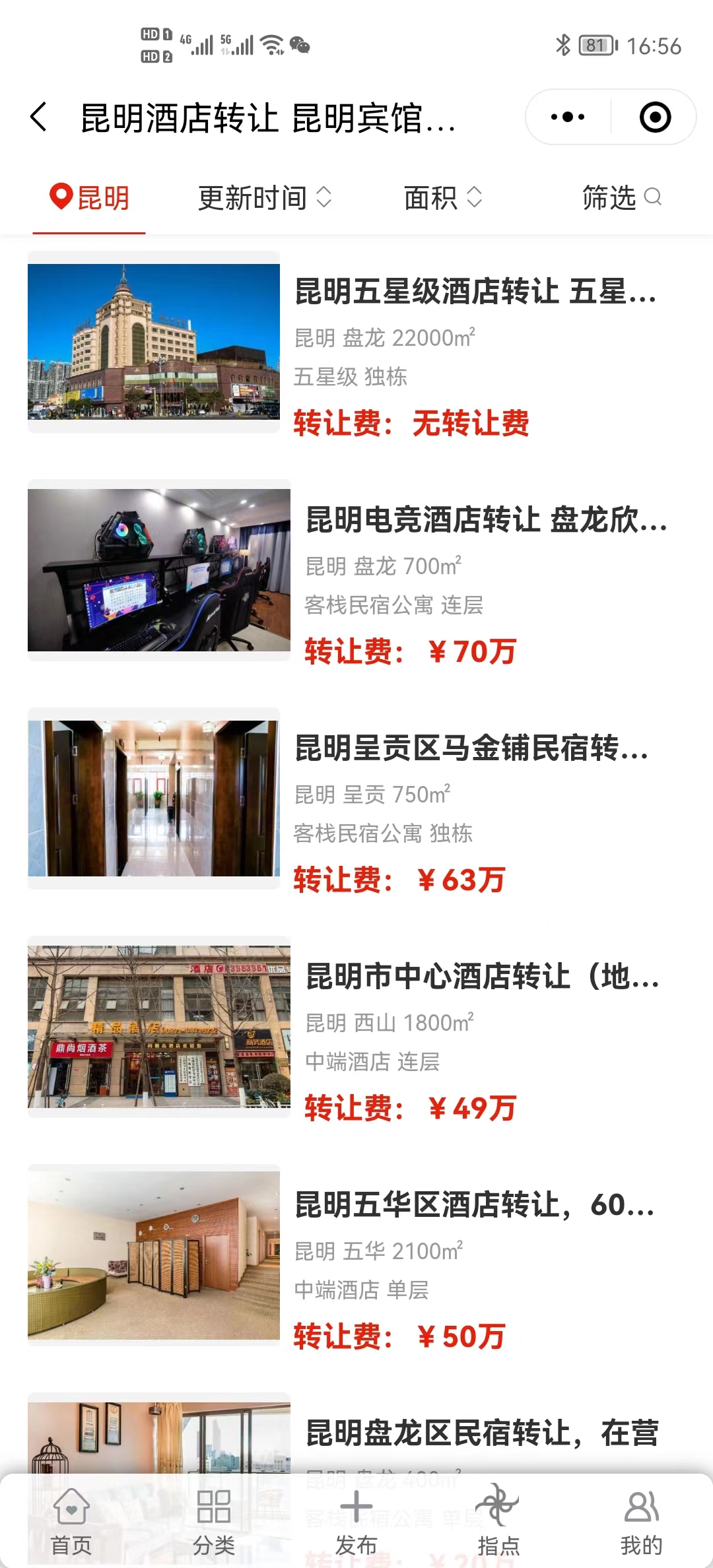Open the 昆明呈贡区马金铺民宿 listing

(471, 748)
